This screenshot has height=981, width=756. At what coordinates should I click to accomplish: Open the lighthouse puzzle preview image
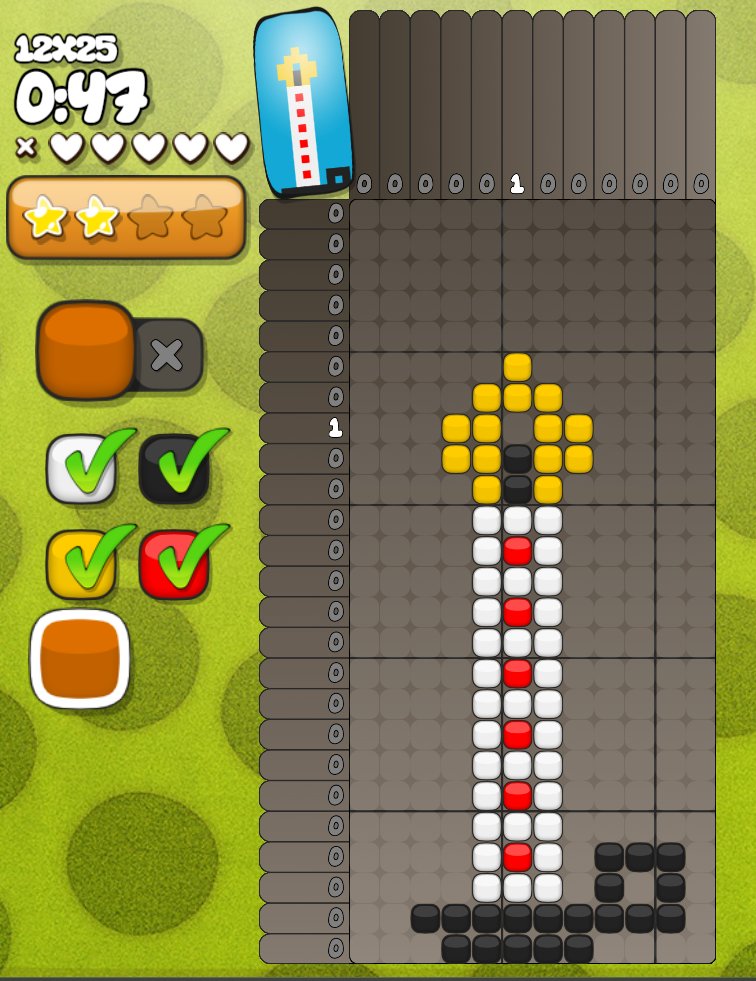303,101
